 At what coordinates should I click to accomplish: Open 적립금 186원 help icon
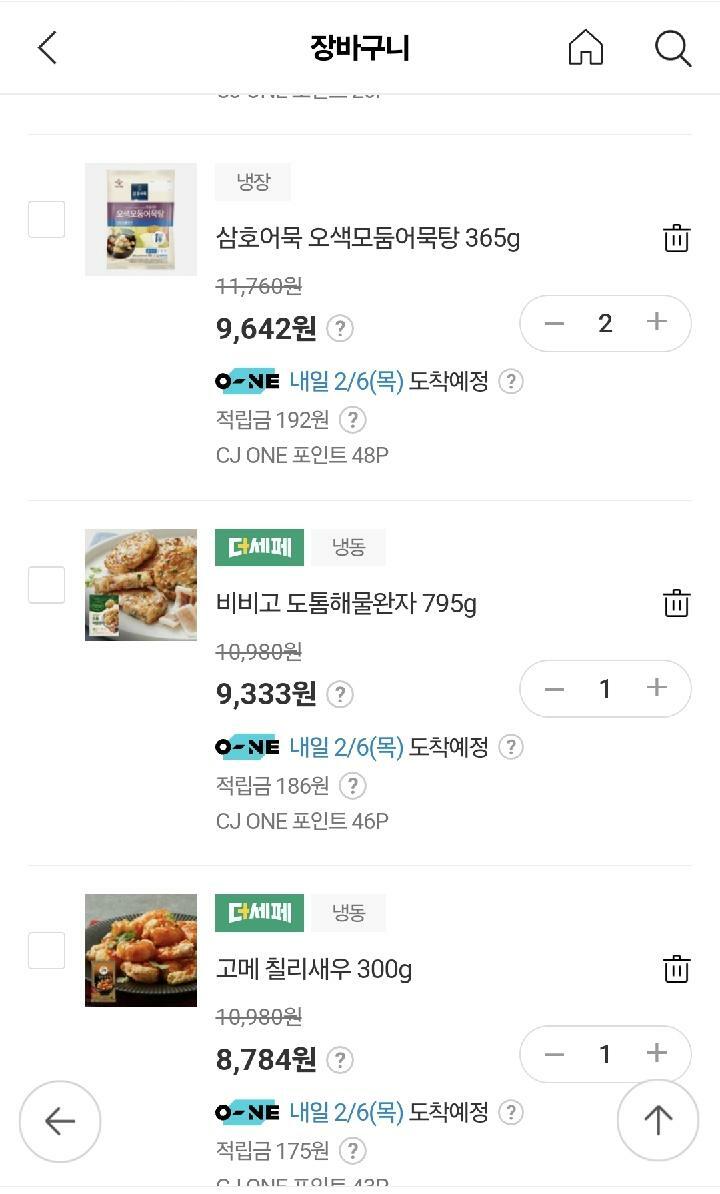[352, 786]
